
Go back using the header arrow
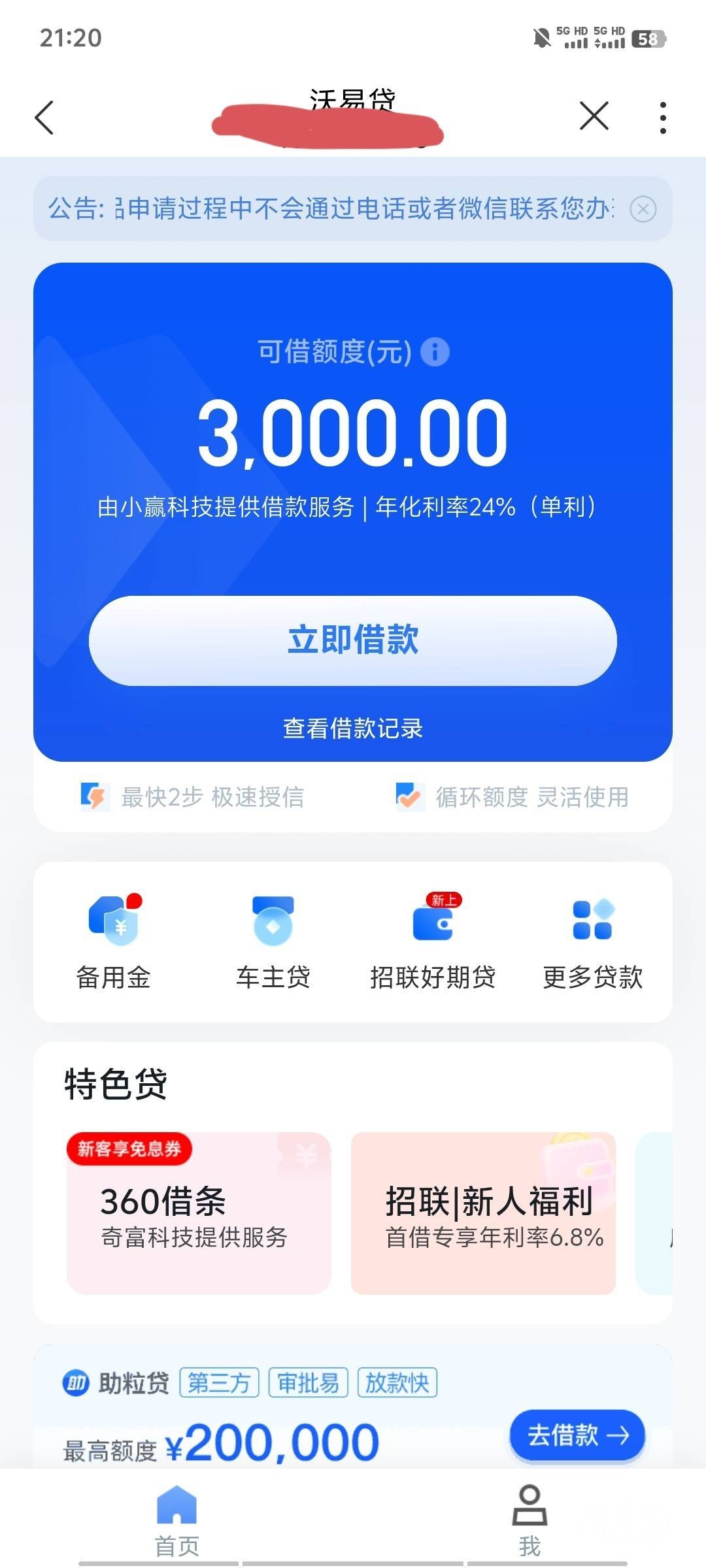pyautogui.click(x=44, y=118)
